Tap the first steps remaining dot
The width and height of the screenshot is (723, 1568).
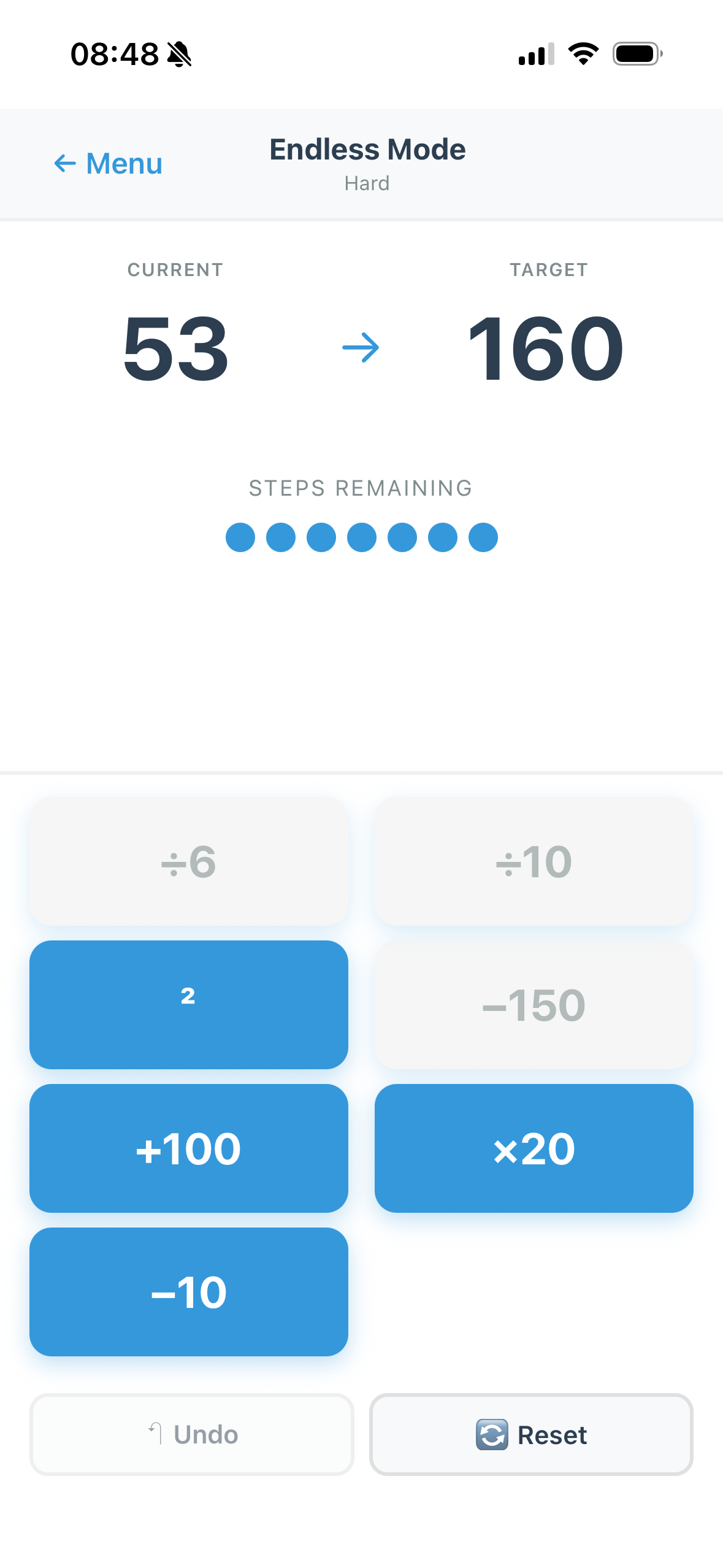tap(240, 536)
